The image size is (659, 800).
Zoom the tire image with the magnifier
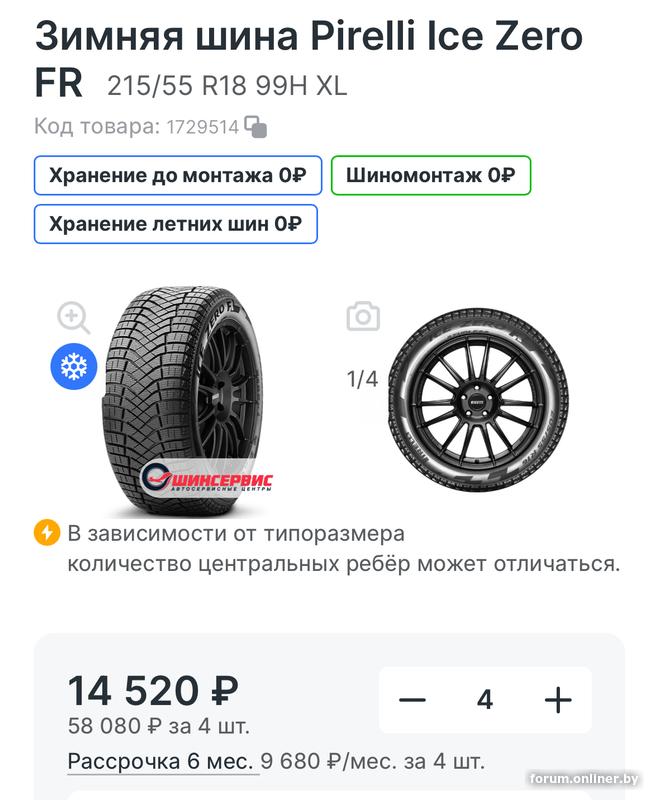point(73,318)
